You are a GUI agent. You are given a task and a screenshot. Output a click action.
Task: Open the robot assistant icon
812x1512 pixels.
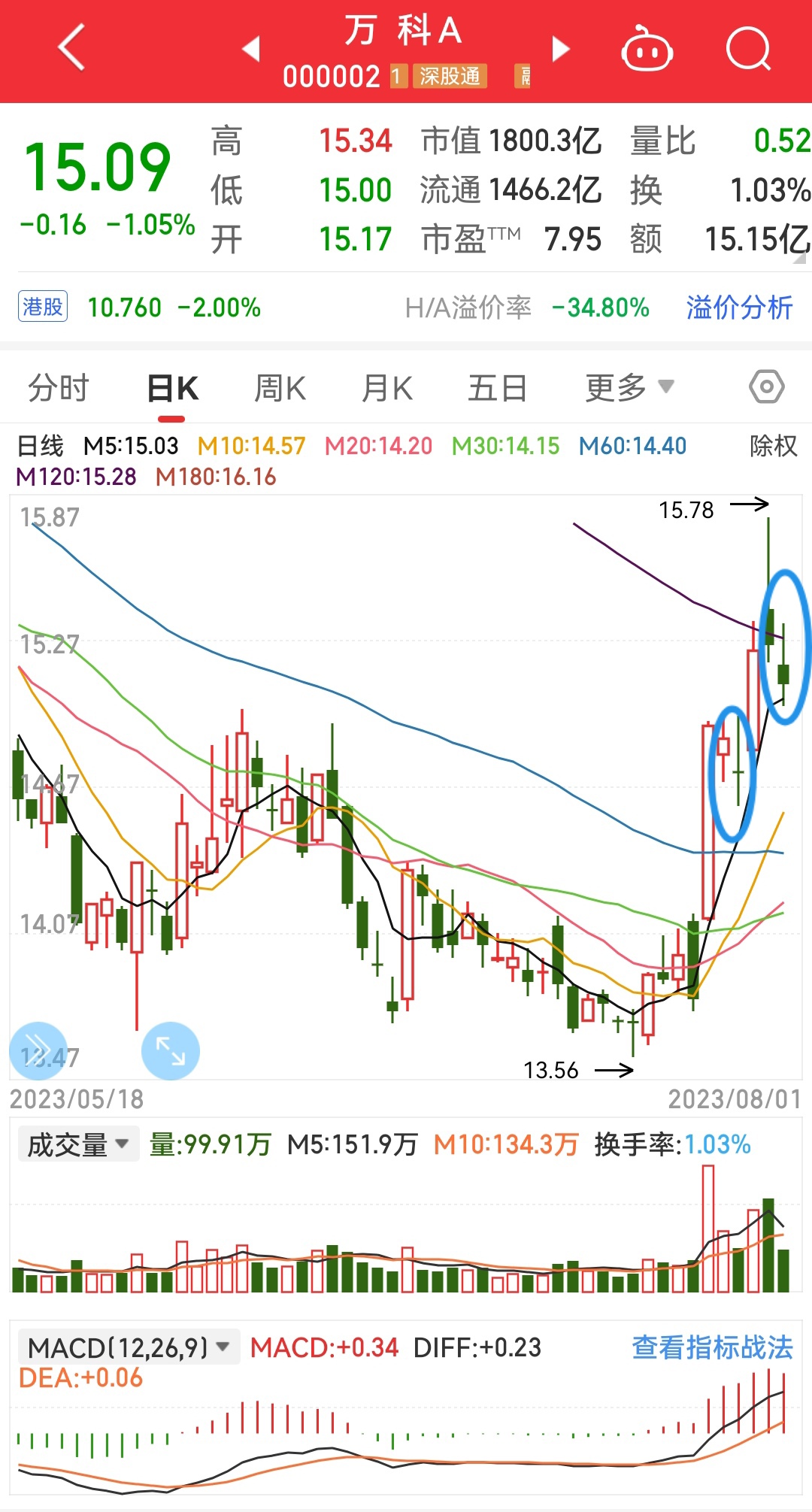coord(647,50)
